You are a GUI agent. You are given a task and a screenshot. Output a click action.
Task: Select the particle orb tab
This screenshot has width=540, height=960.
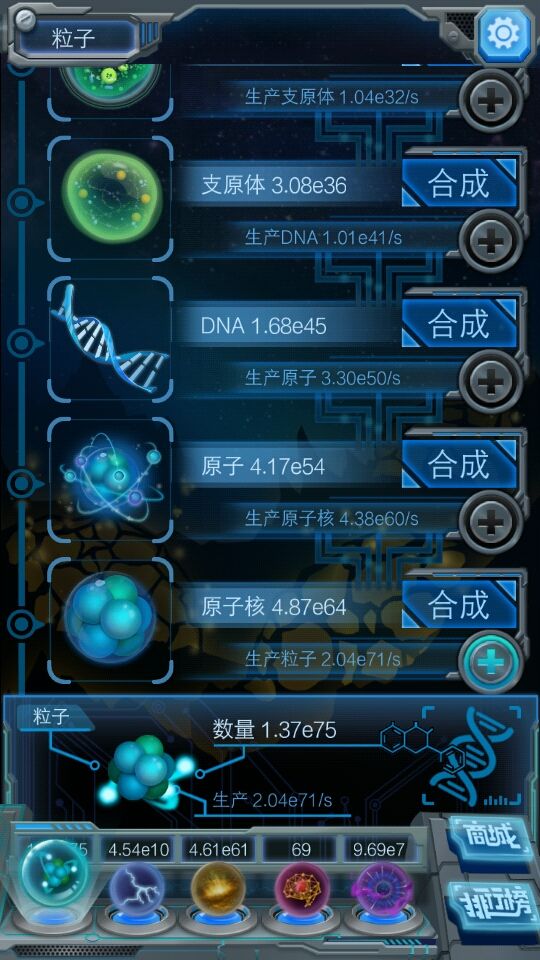54,874
